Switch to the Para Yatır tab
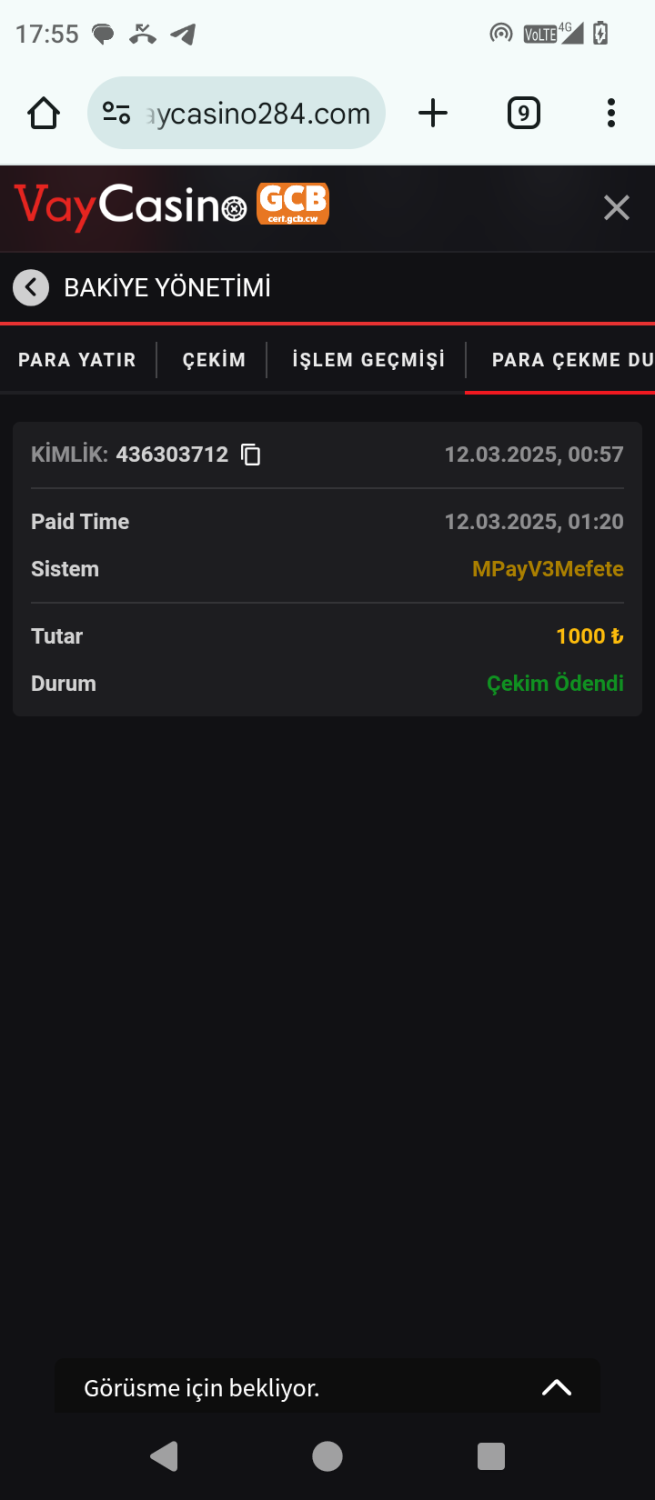Image resolution: width=655 pixels, height=1500 pixels. pyautogui.click(x=77, y=360)
